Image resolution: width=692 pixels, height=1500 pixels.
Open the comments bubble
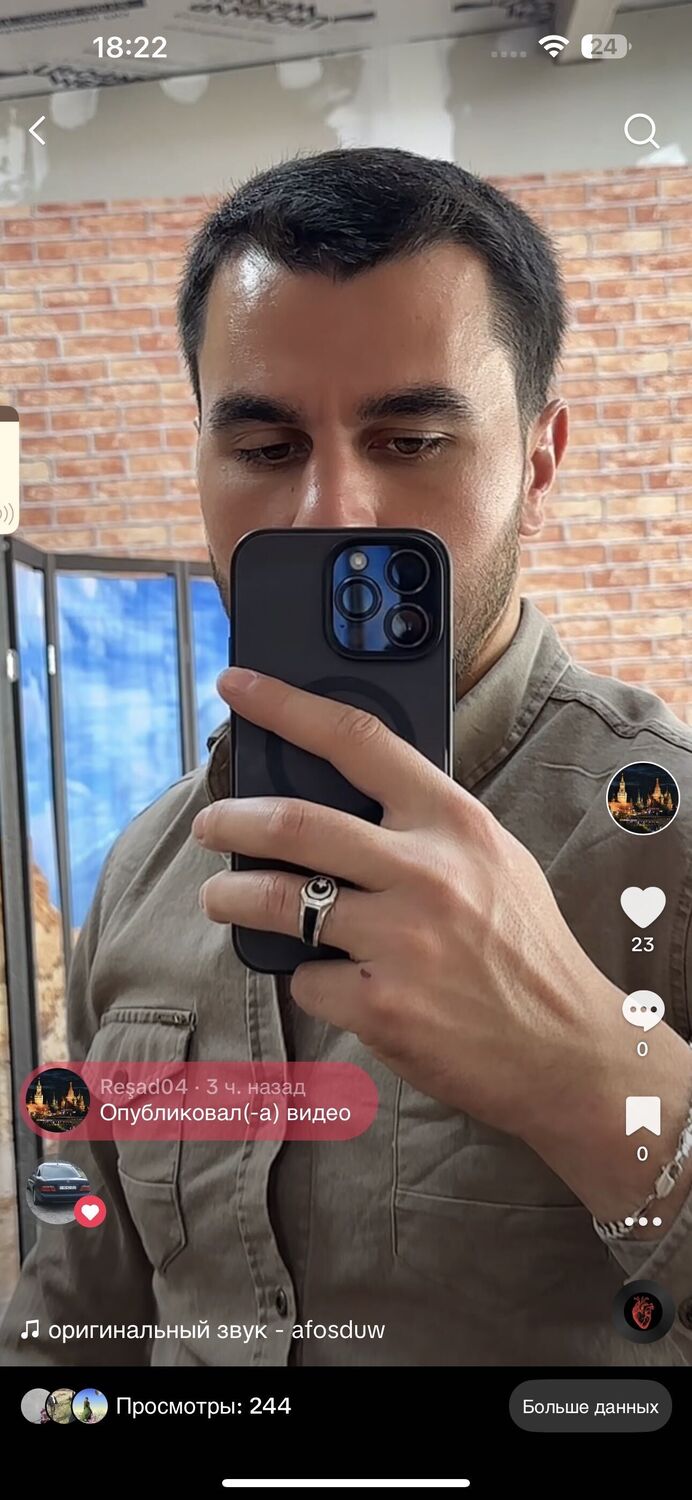(643, 1011)
